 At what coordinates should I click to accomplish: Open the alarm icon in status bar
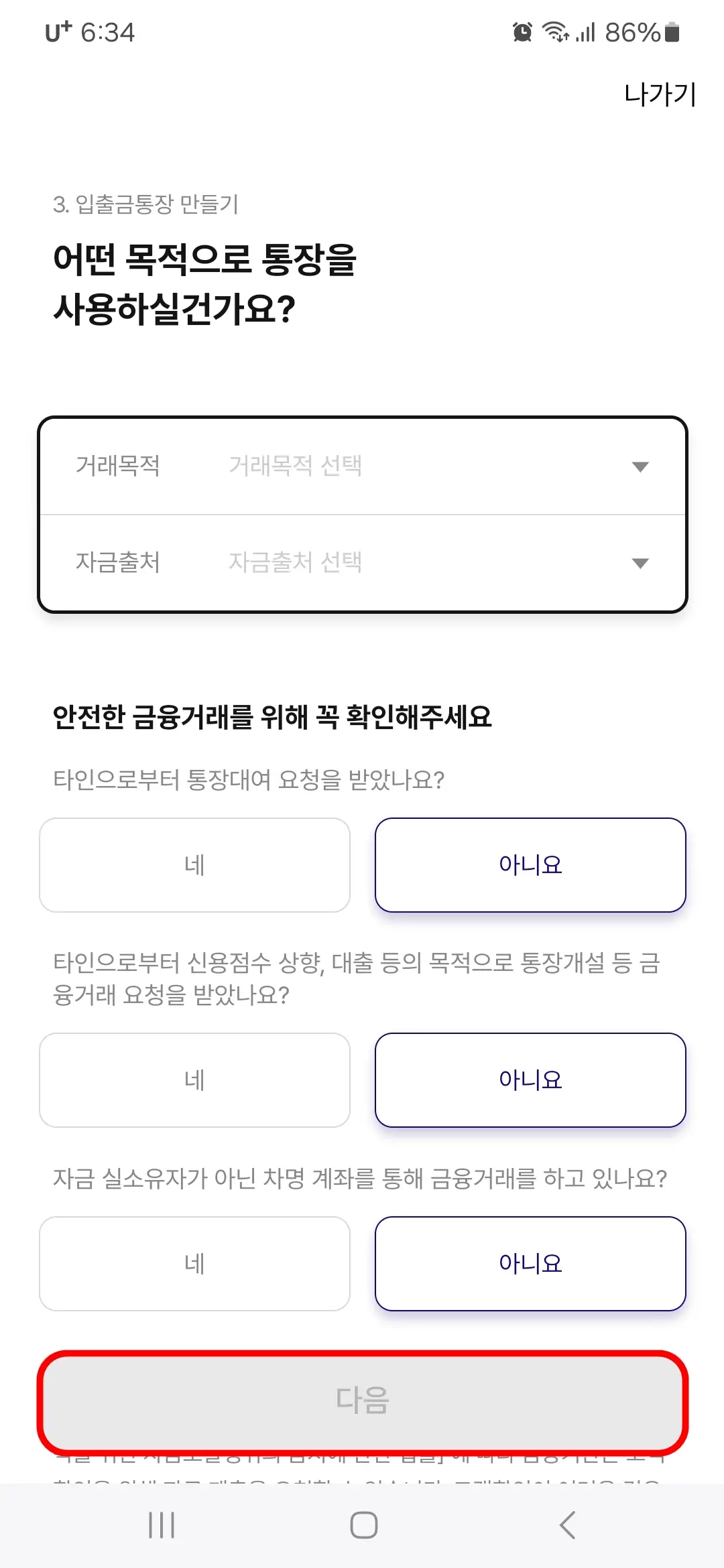pyautogui.click(x=522, y=31)
